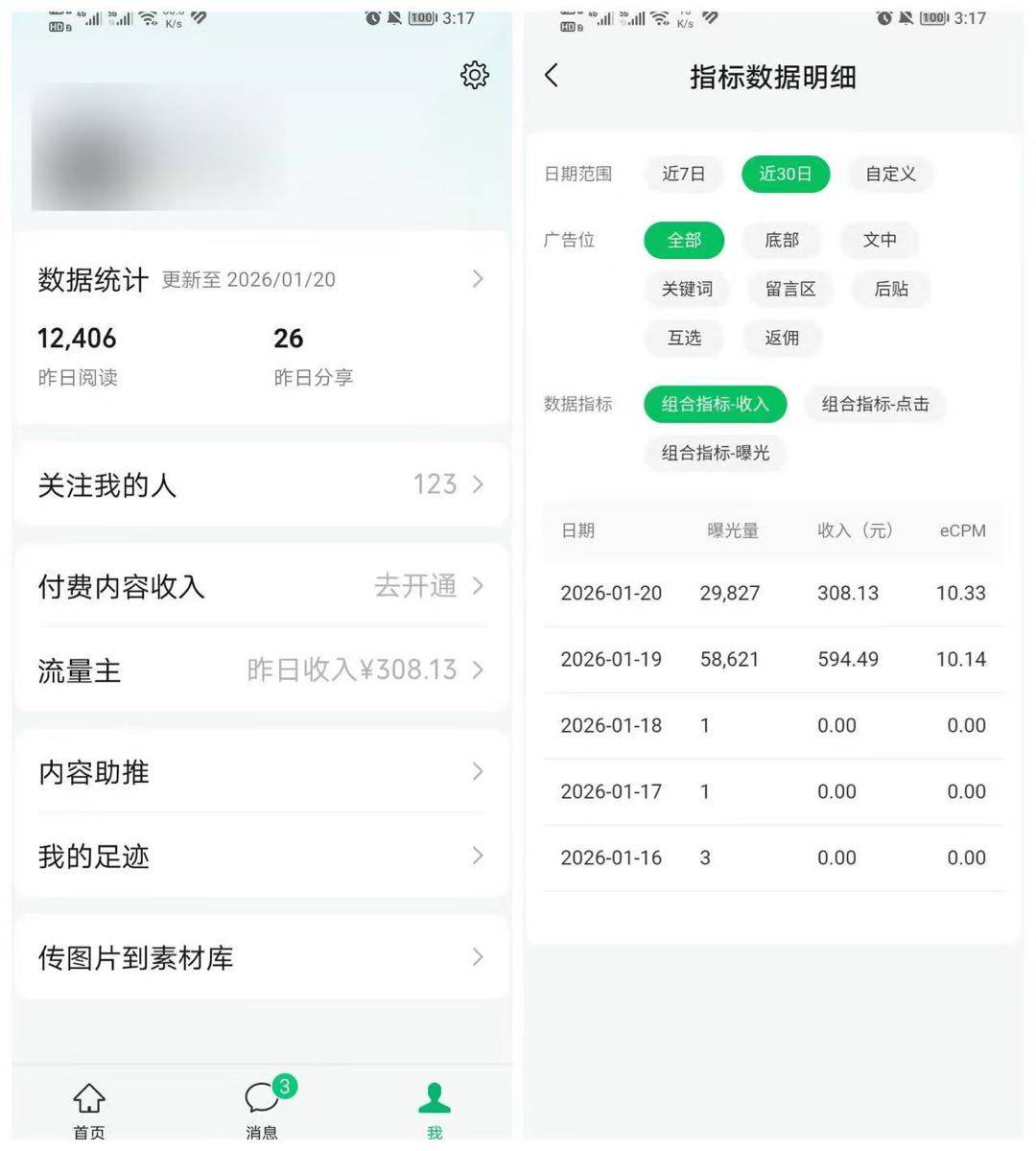This screenshot has height=1151, width=1036.
Task: Choose 自定义 date range
Action: (890, 174)
